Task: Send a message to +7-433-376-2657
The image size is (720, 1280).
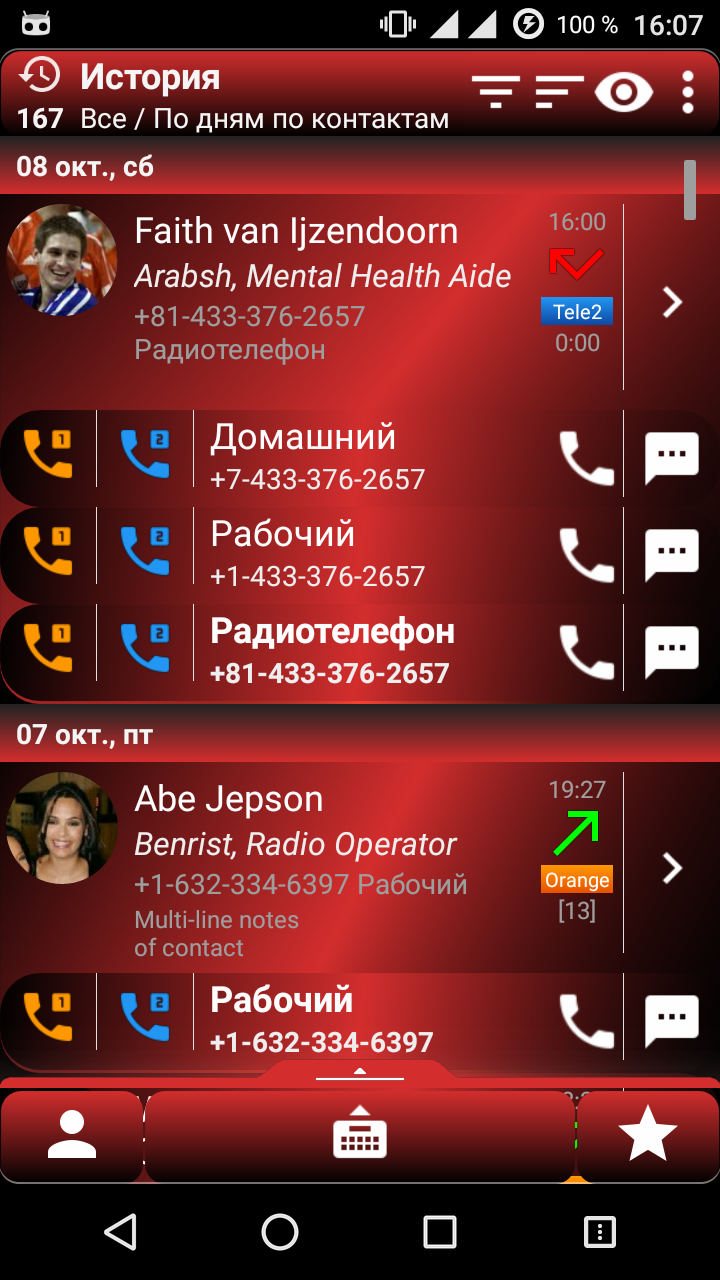Action: pos(671,459)
